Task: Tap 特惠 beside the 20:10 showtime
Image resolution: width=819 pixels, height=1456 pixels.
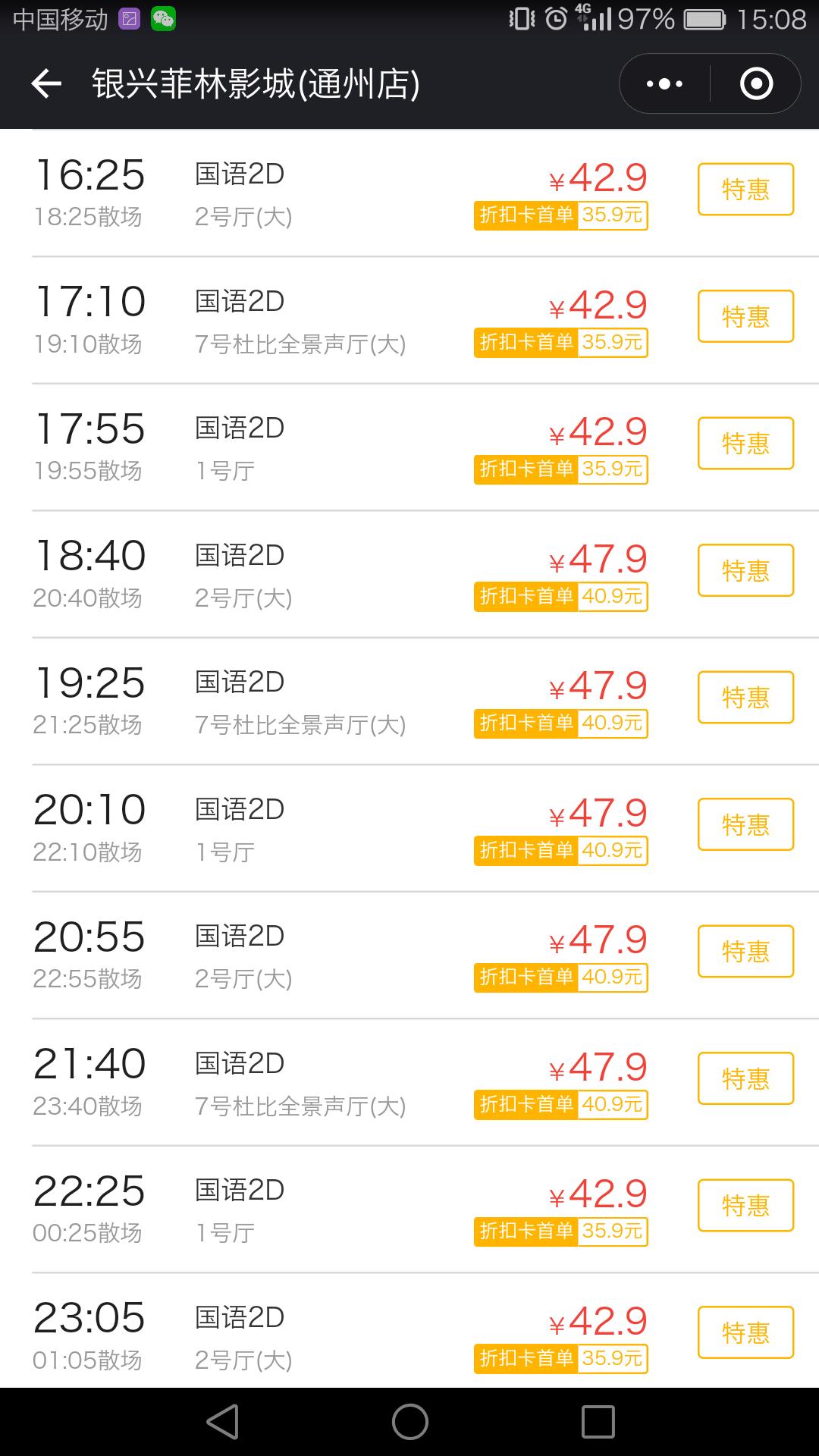Action: tap(745, 824)
